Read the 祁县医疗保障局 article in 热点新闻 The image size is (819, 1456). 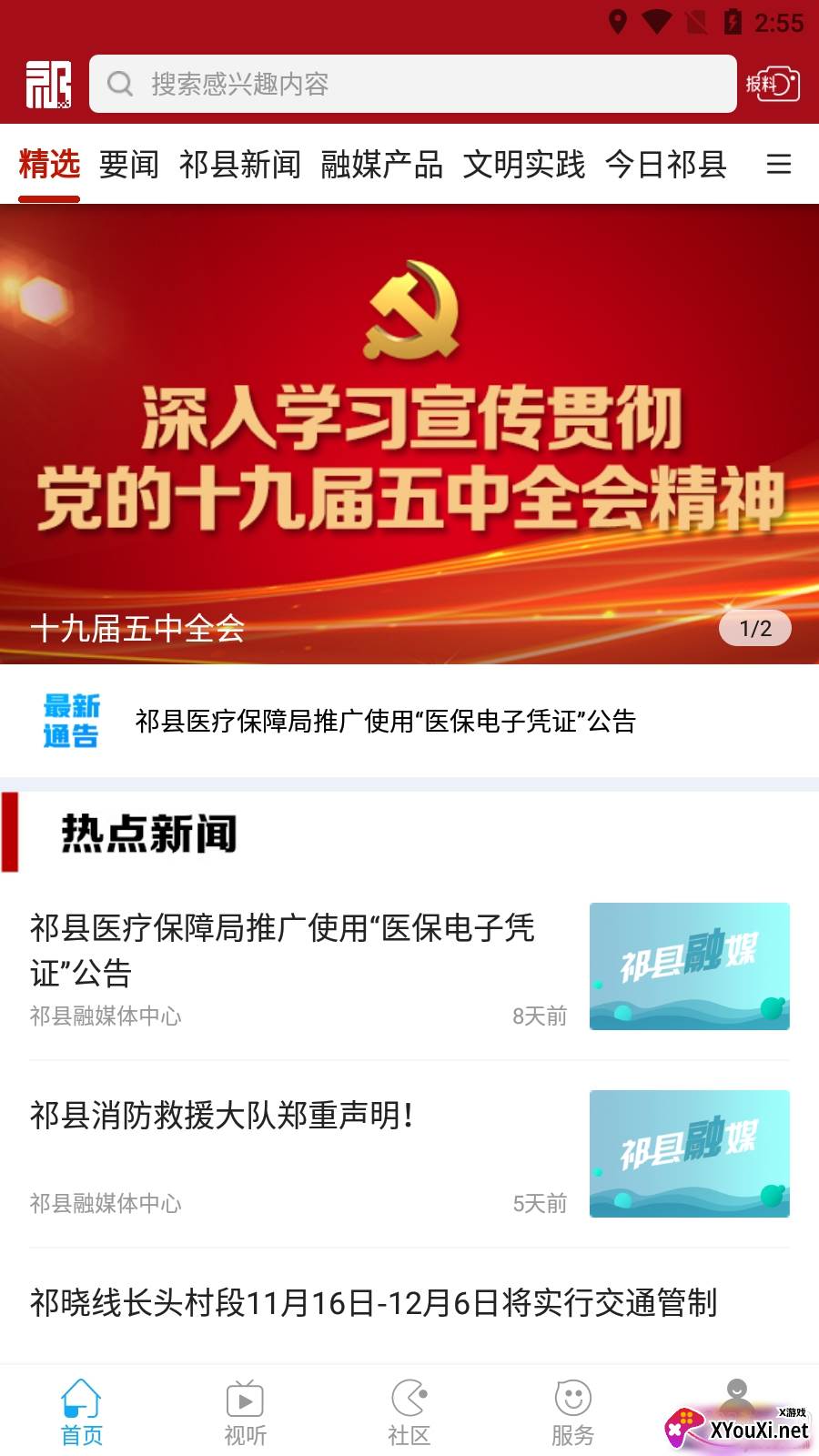[282, 950]
